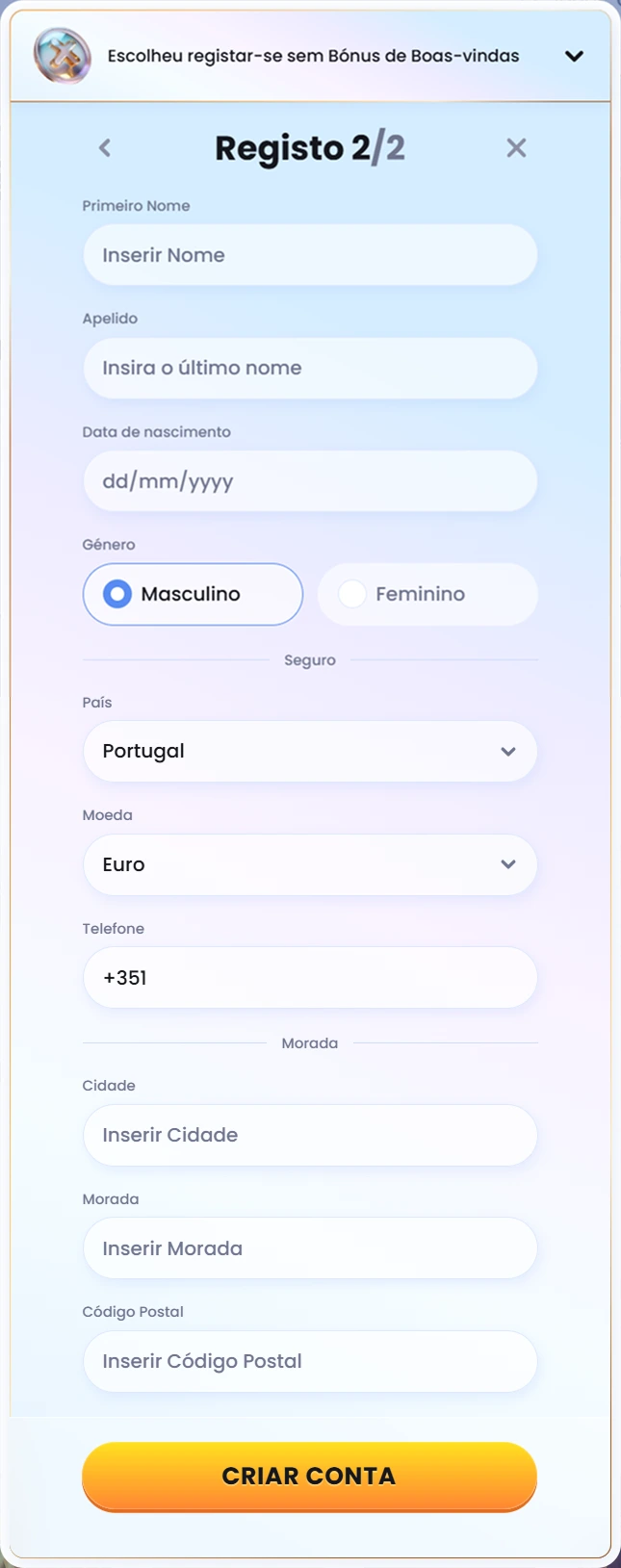This screenshot has width=621, height=1568.
Task: Enter the Data de nascimento field
Action: click(310, 481)
